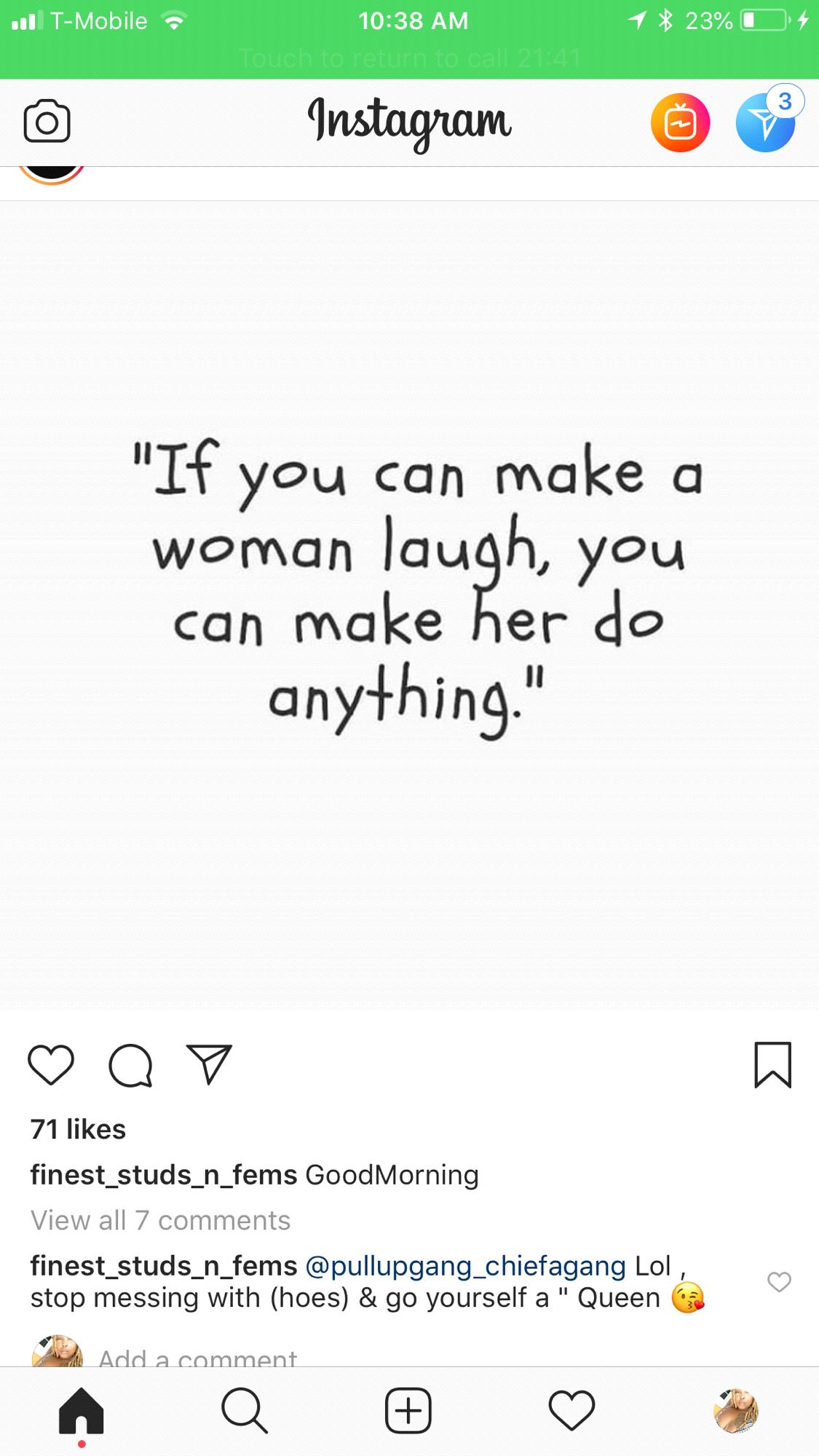
Task: Open your profile tab
Action: click(735, 1411)
